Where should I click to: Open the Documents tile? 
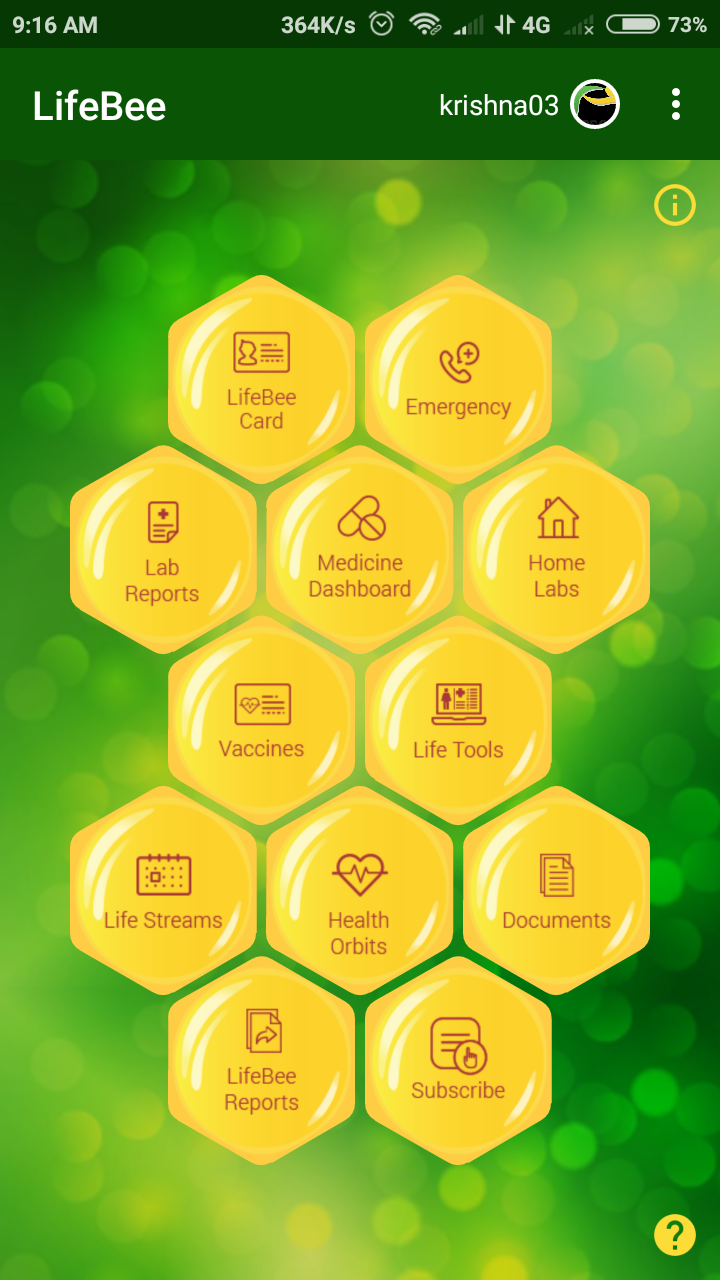[x=556, y=890]
